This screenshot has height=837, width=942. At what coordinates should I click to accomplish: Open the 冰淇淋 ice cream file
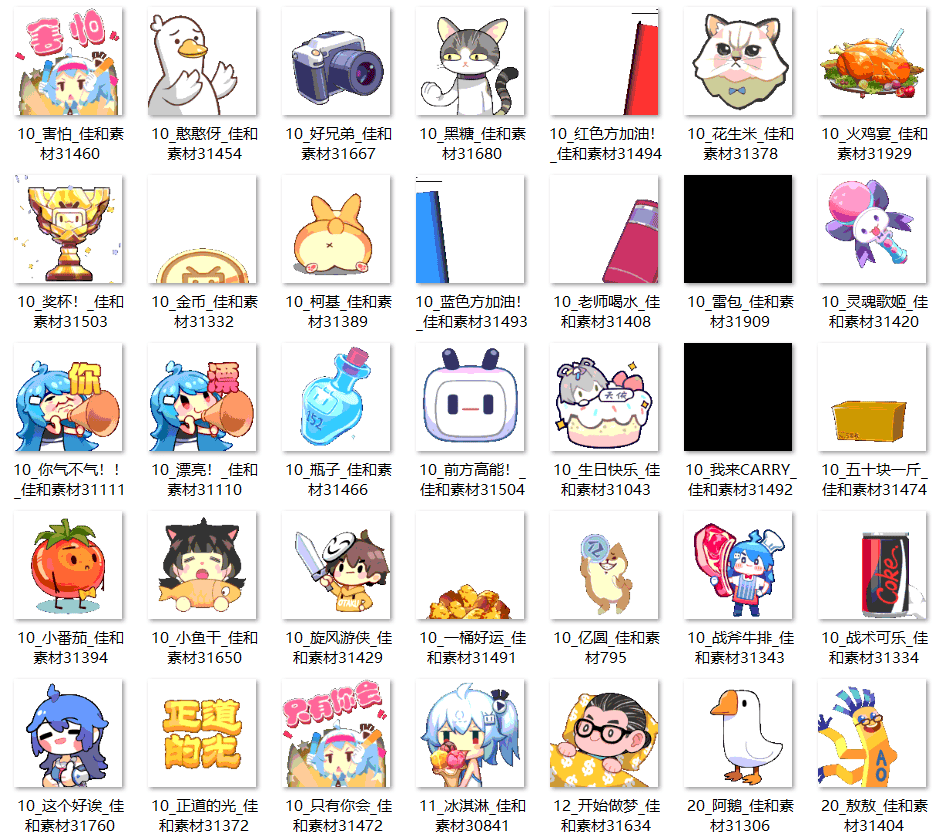470,734
